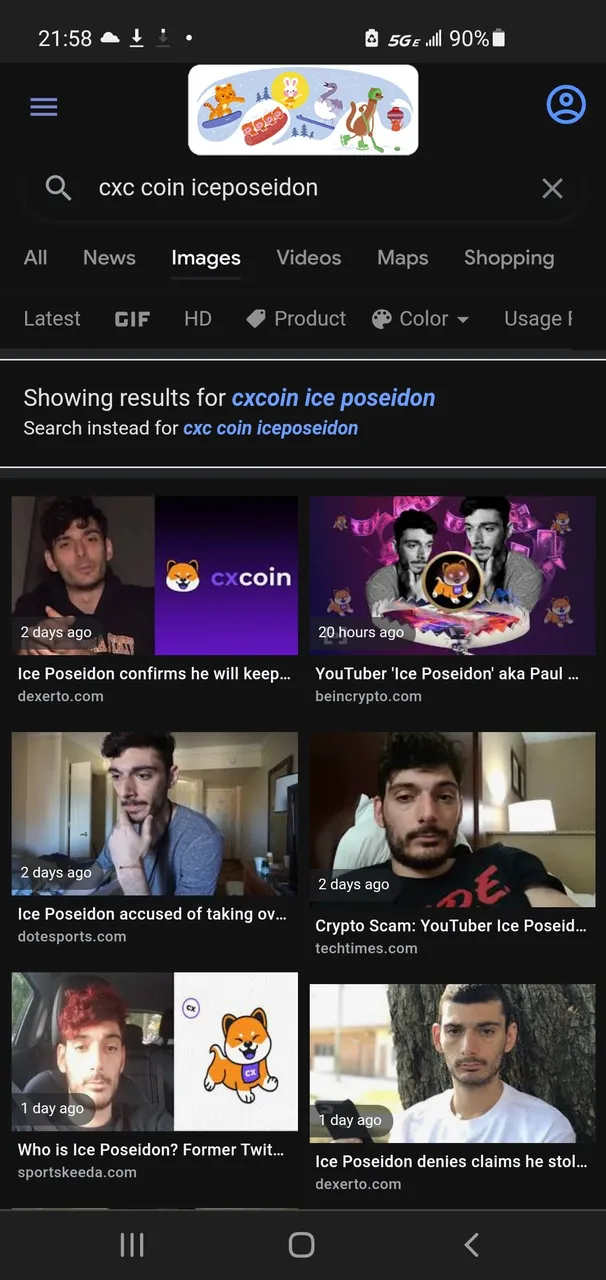Switch to the Shopping tab
606x1280 pixels.
click(x=509, y=258)
